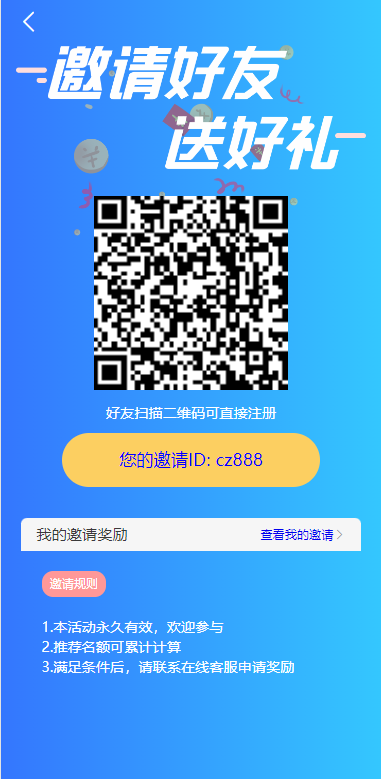Image resolution: width=381 pixels, height=779 pixels.
Task: Open 查看我的邀请 link
Action: 301,535
